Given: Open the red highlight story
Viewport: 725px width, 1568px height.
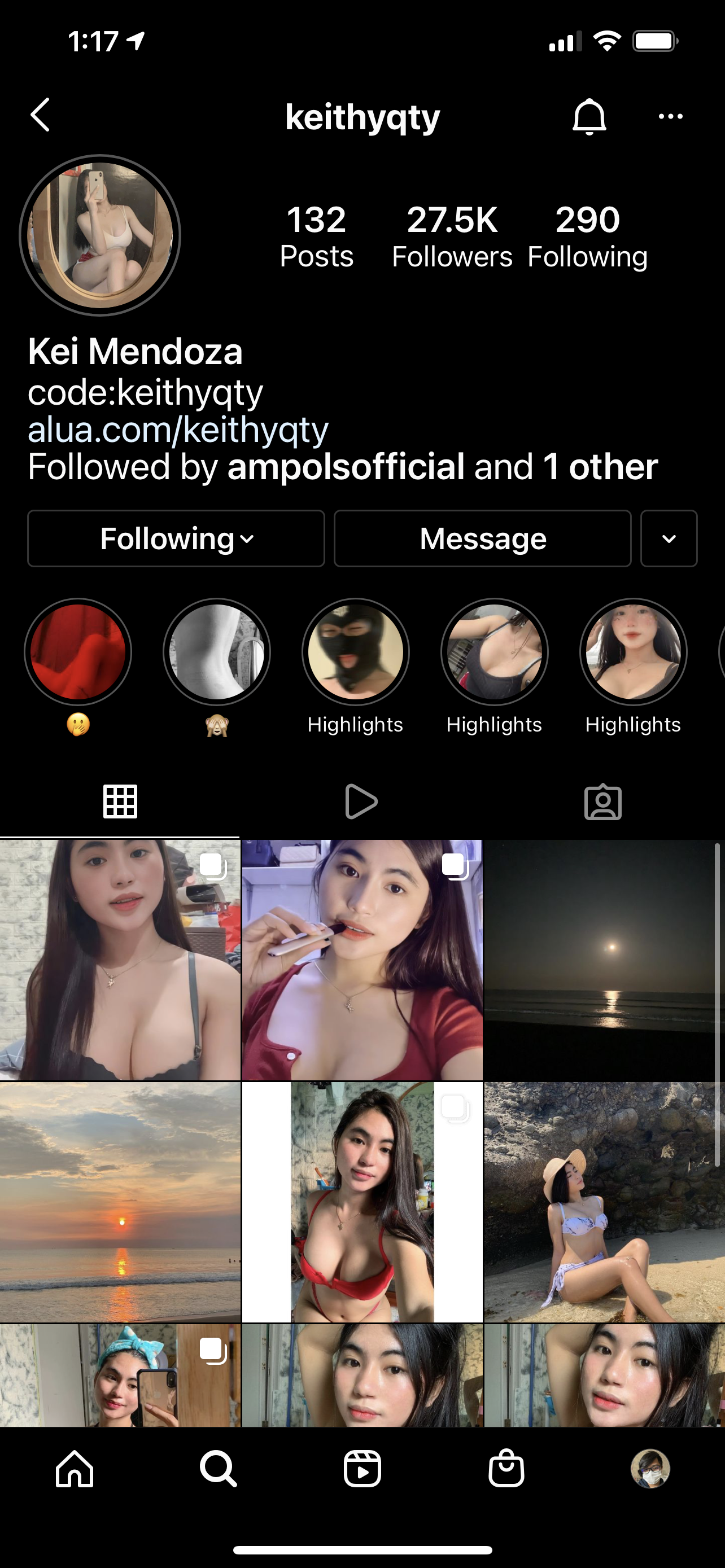Looking at the screenshot, I should (78, 652).
